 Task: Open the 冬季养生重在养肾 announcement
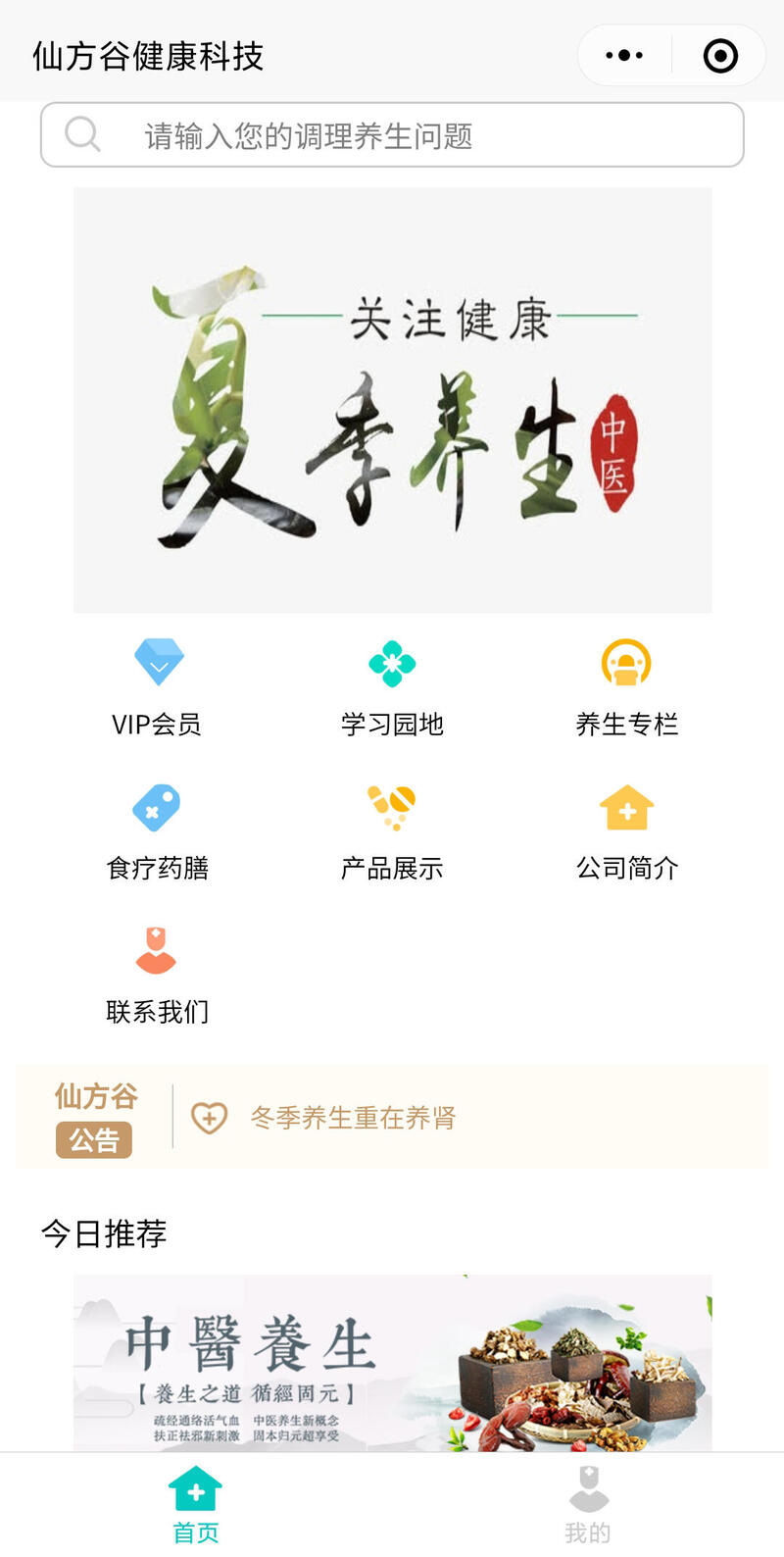pyautogui.click(x=353, y=1118)
